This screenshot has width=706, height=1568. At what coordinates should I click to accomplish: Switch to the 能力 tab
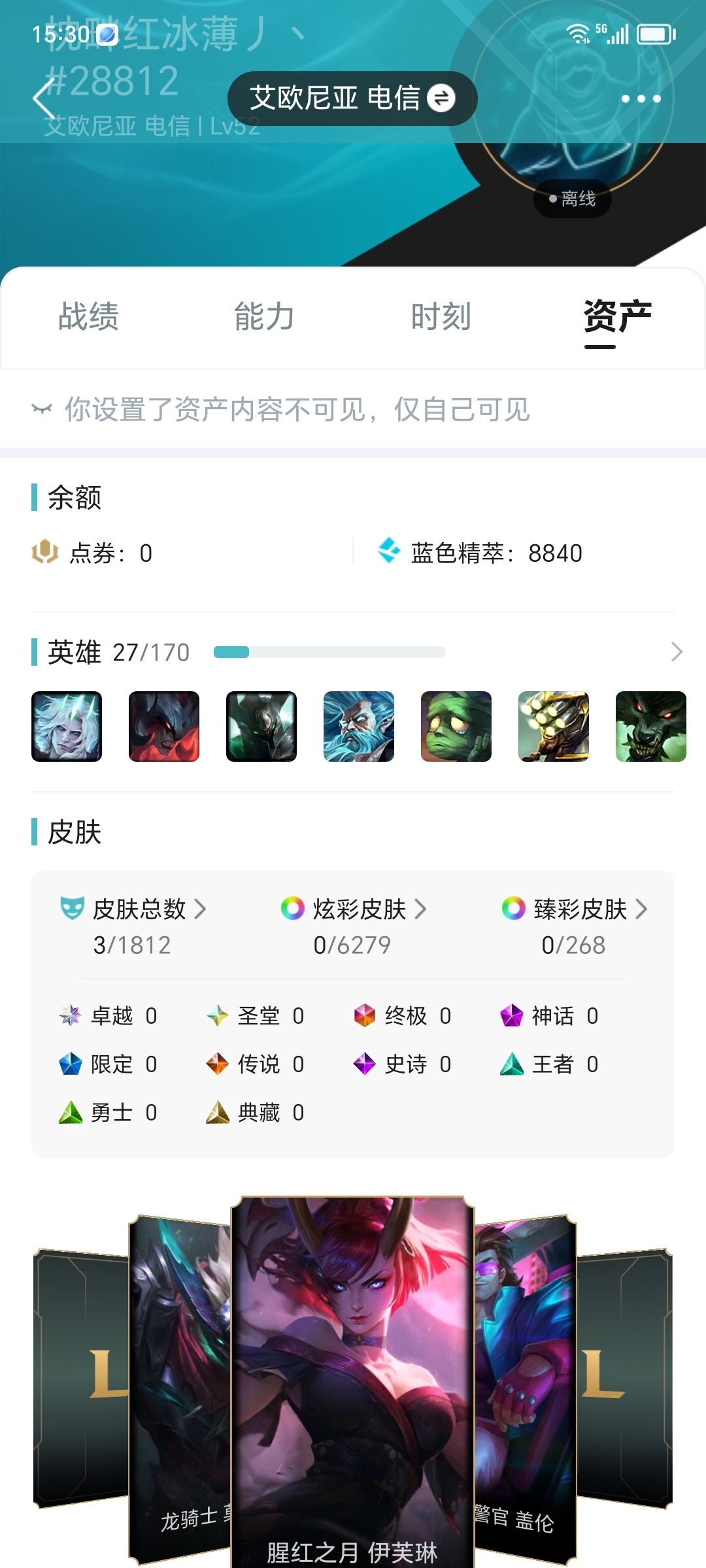click(x=265, y=317)
